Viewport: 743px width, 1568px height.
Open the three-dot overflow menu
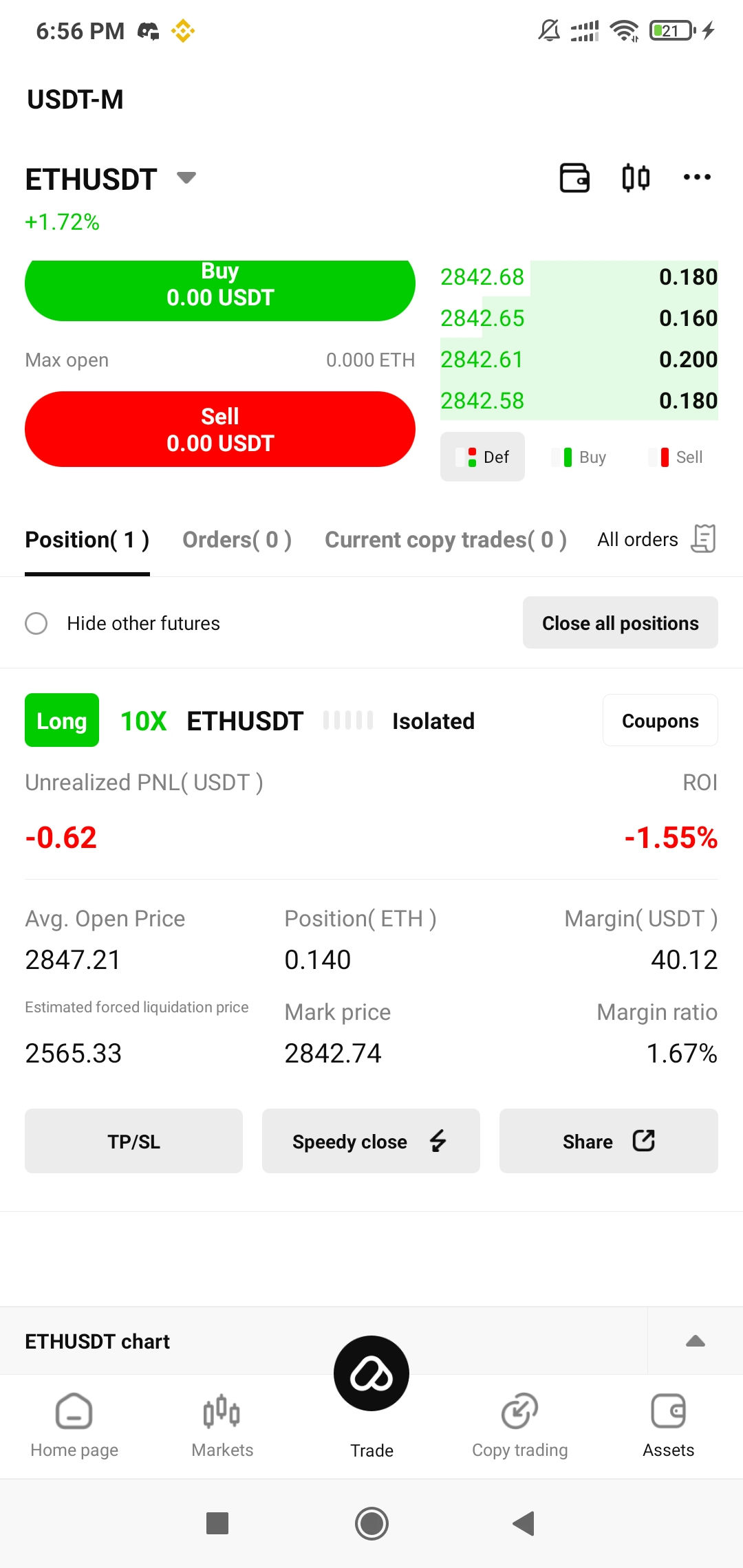[x=697, y=177]
